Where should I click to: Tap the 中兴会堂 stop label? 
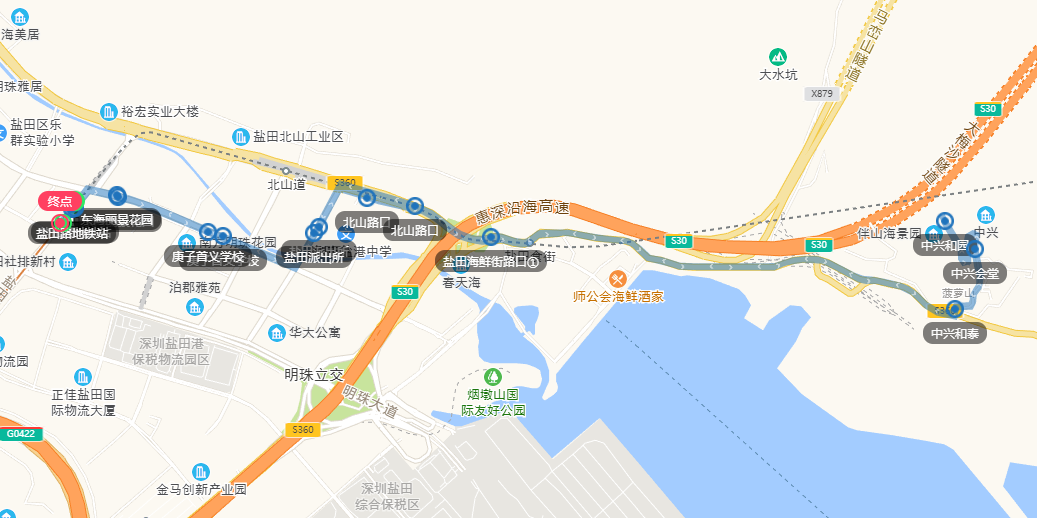click(x=974, y=272)
